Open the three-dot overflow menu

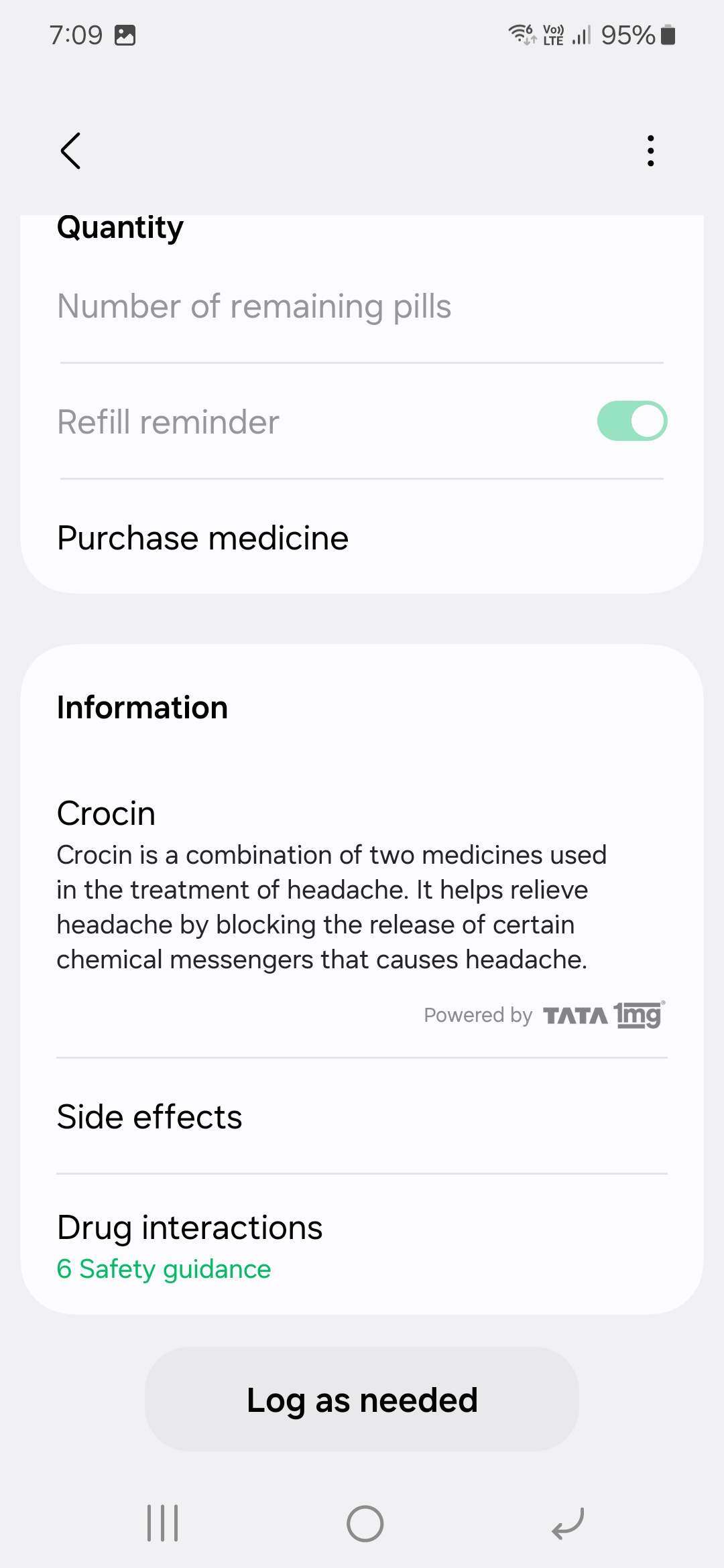pyautogui.click(x=650, y=151)
